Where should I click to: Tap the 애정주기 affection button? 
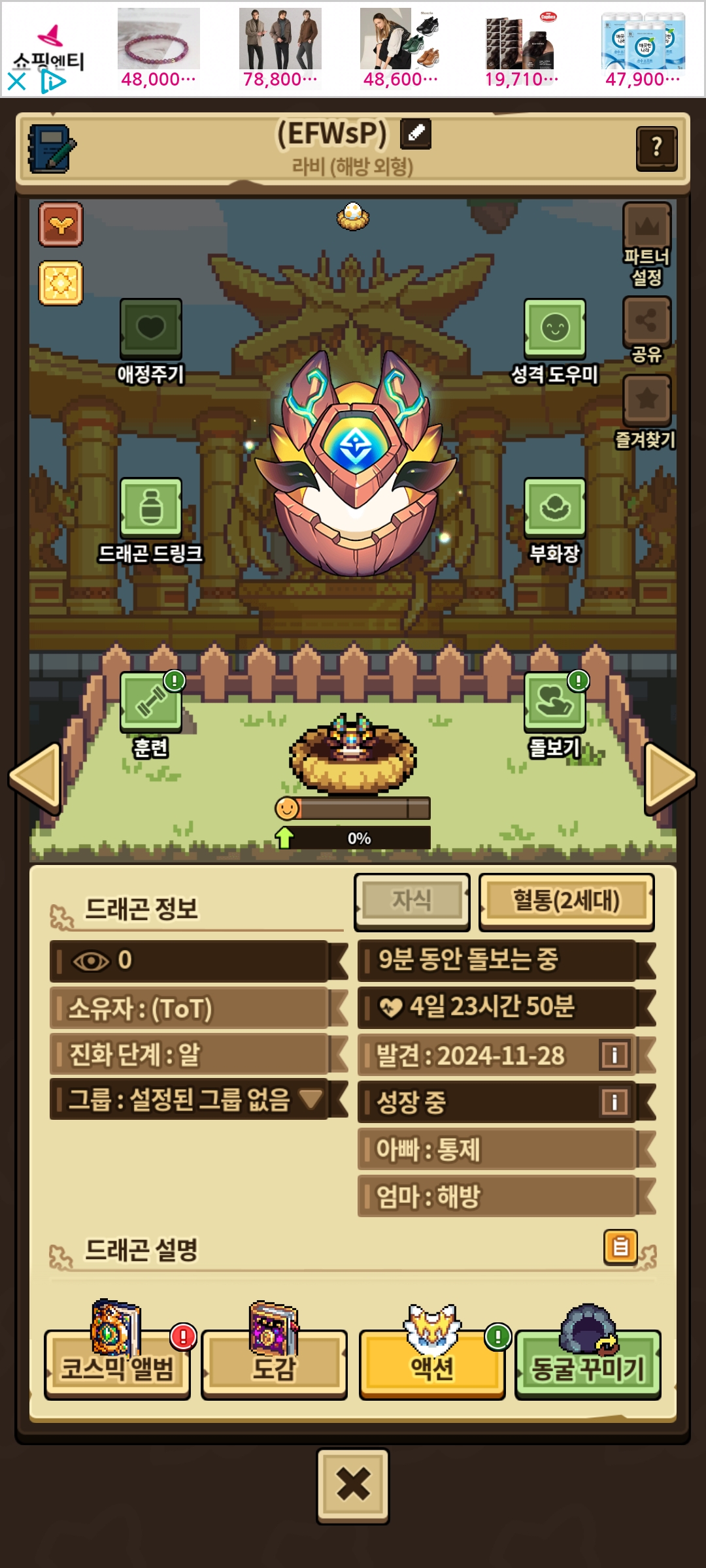[x=151, y=329]
